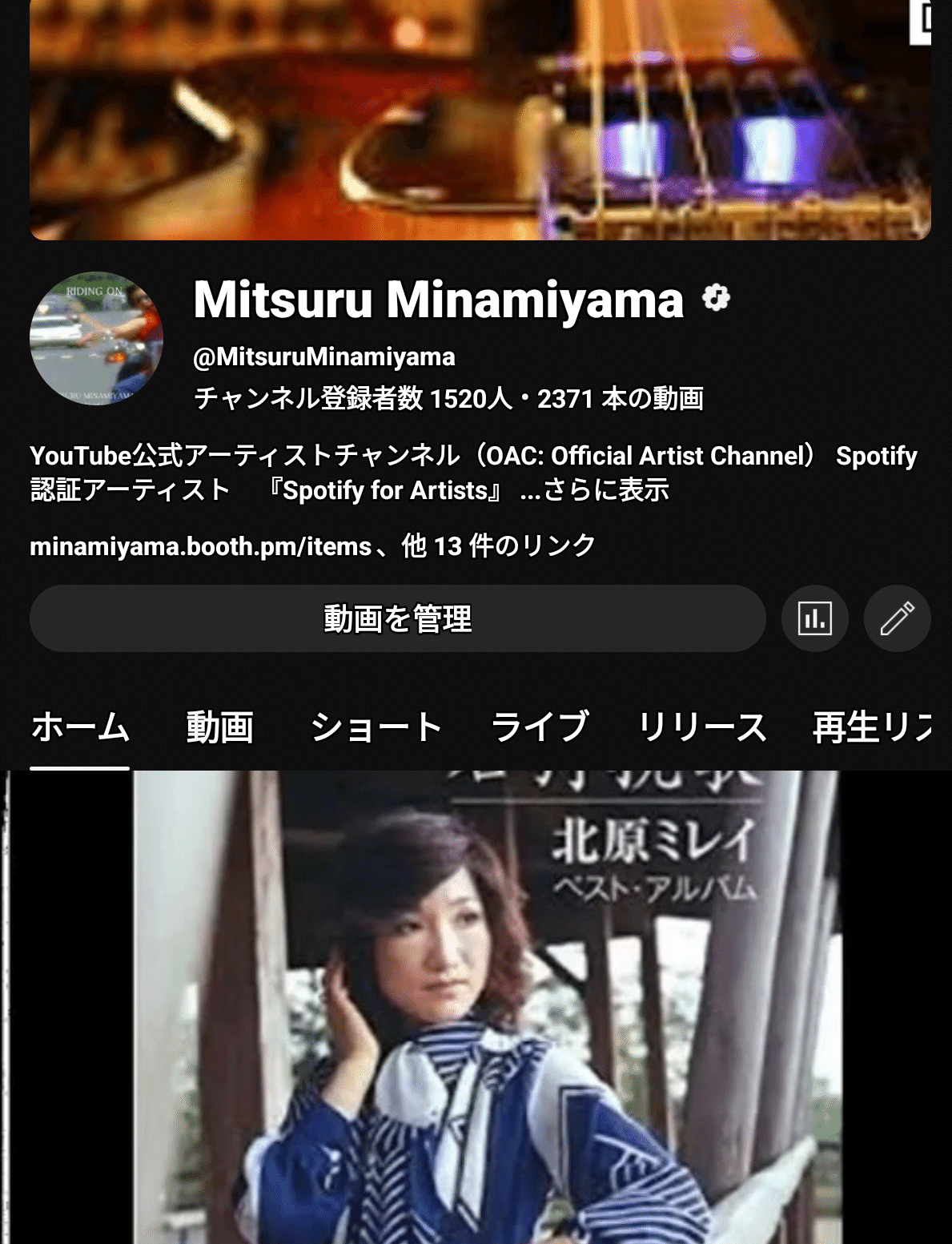
Task: Click the Official Artist Channel badge
Action: pos(716,299)
